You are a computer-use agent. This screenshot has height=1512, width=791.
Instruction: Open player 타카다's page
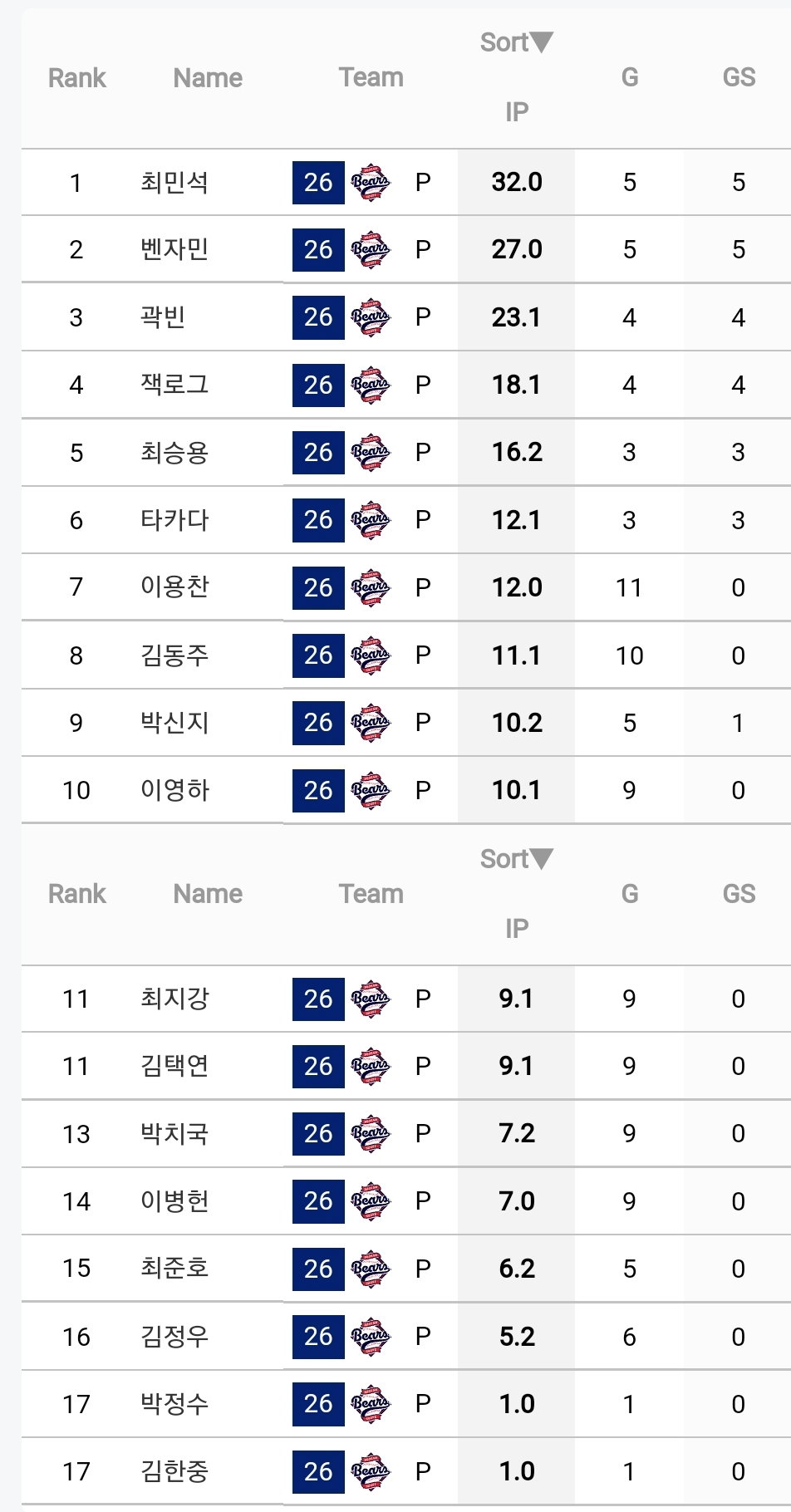coord(174,520)
